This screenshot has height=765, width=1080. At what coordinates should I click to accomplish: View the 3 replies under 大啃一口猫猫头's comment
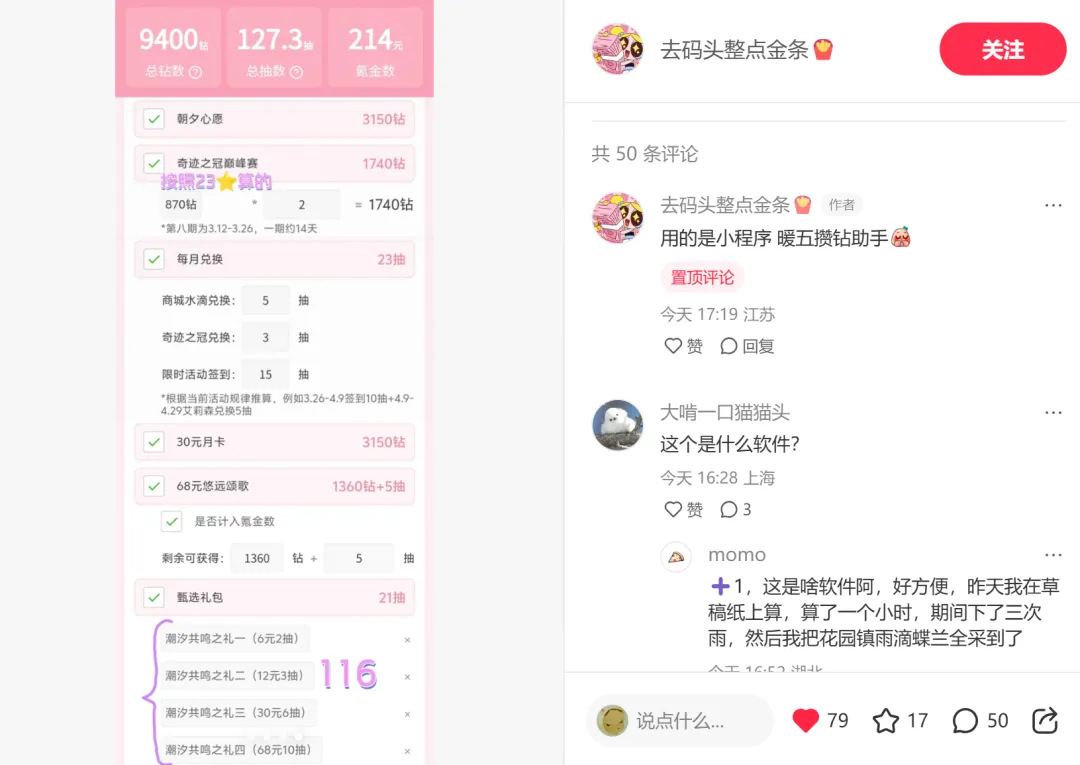pyautogui.click(x=735, y=510)
